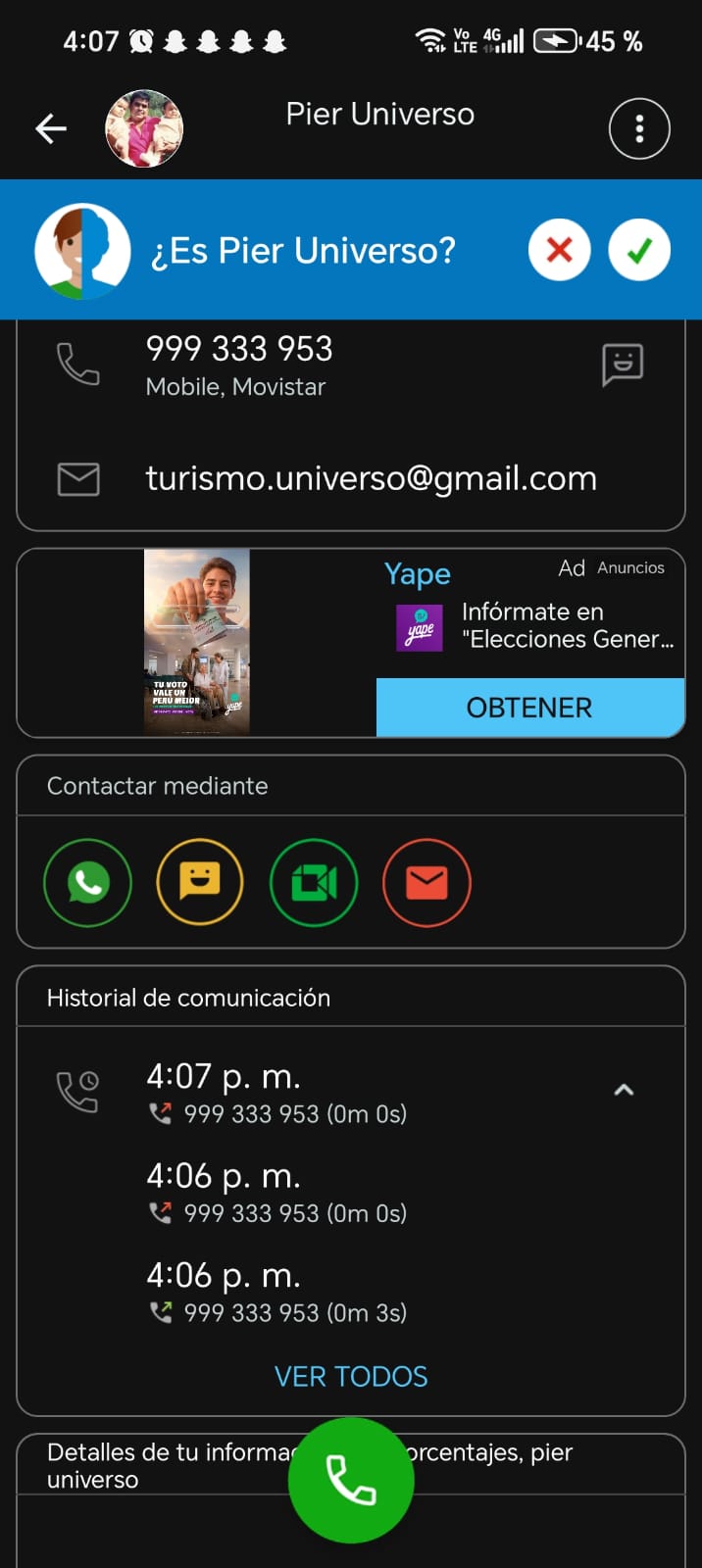
Task: Send an SMS to 999 333 953
Action: click(x=623, y=365)
